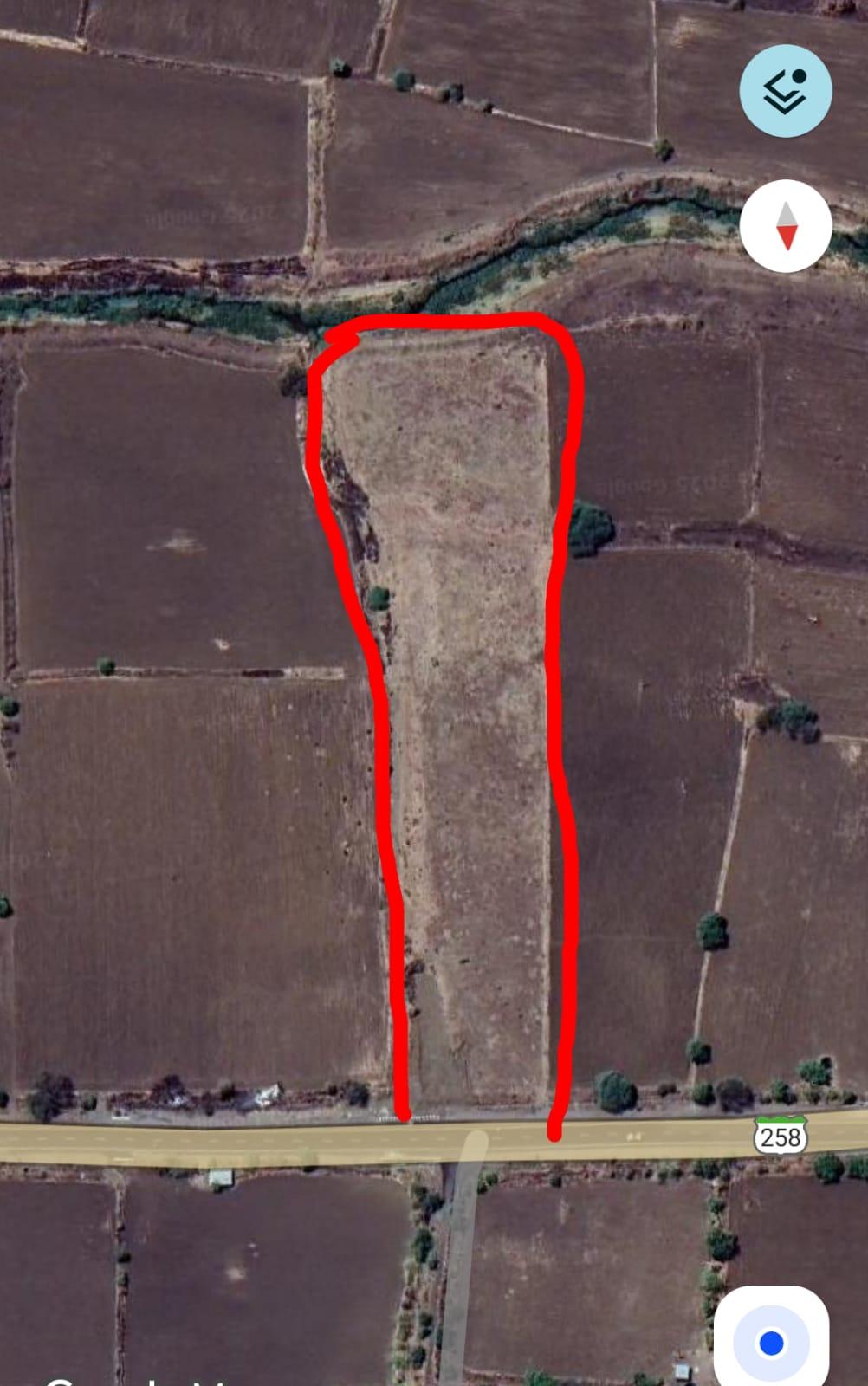The height and width of the screenshot is (1386, 868).
Task: Open the map layers selector
Action: click(x=785, y=91)
